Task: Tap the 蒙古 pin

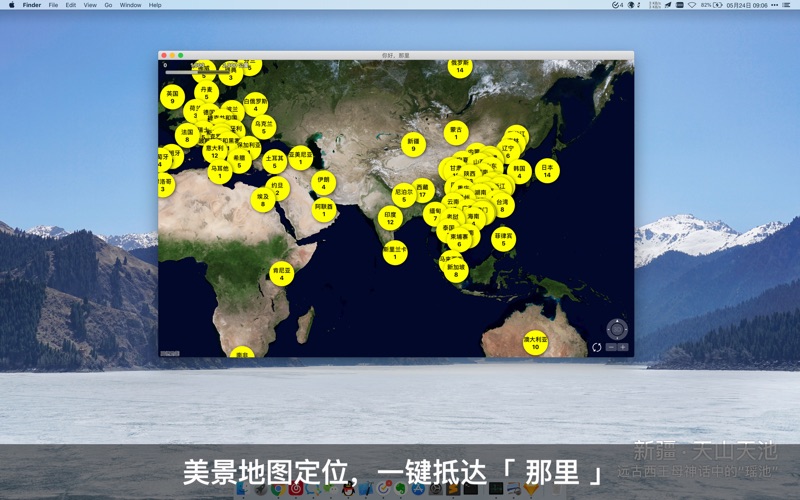Action: tap(456, 133)
